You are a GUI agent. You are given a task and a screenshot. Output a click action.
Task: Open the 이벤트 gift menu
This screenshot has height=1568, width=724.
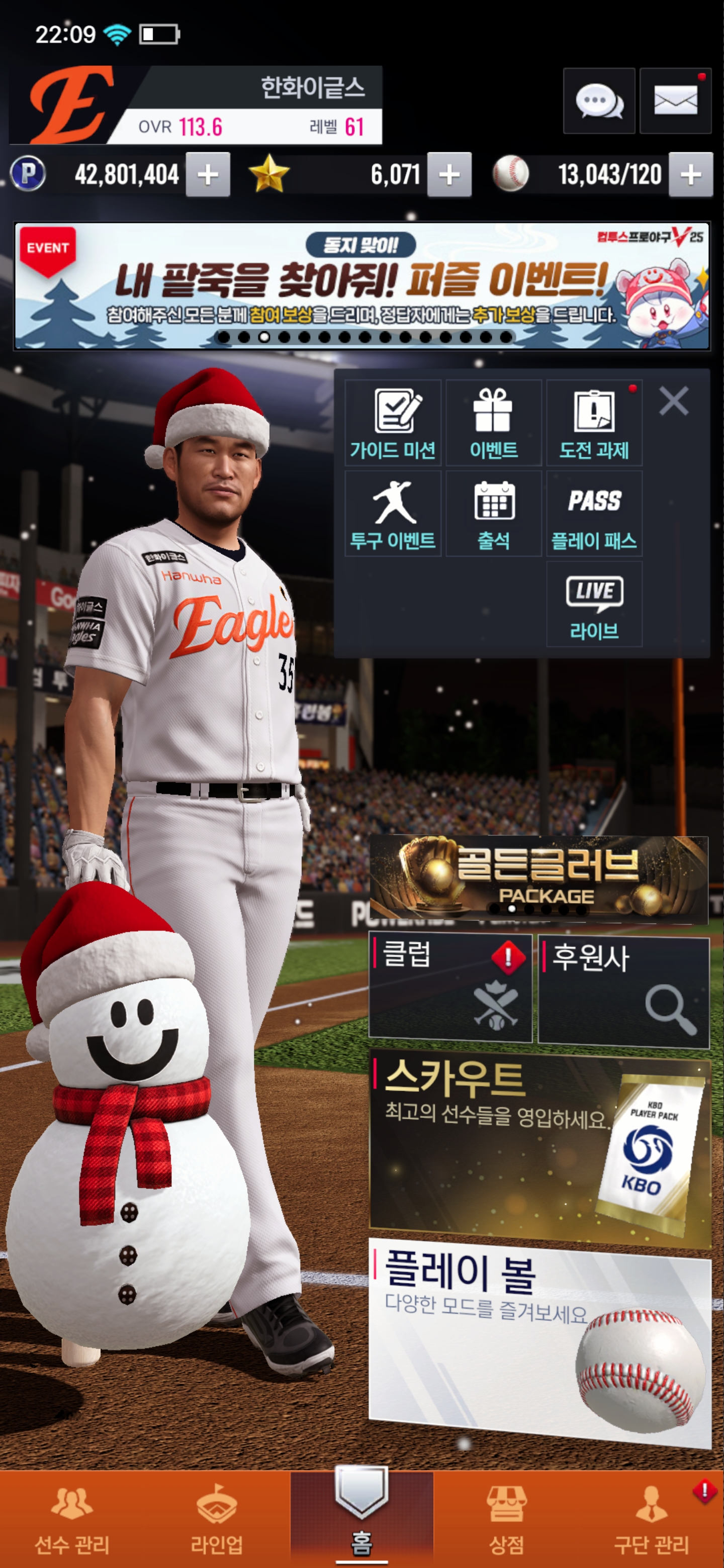click(x=493, y=423)
